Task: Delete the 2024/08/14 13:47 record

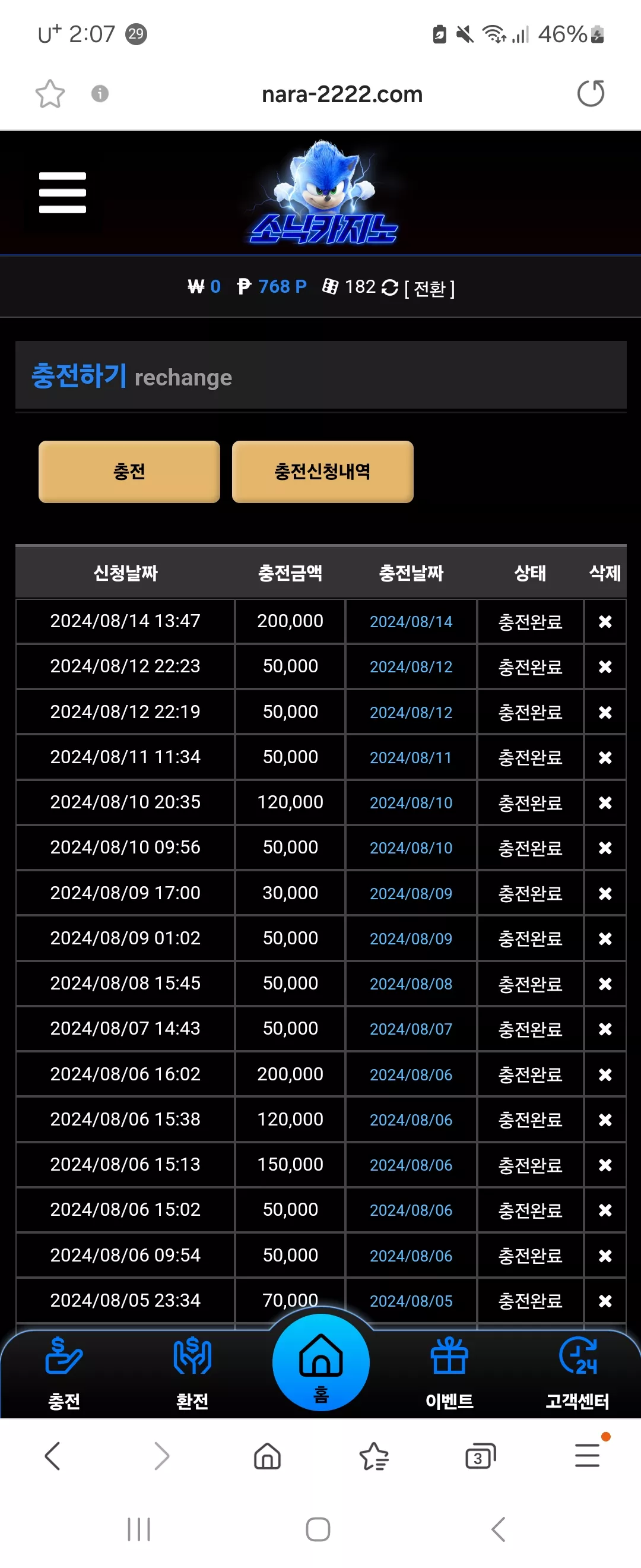Action: (x=605, y=621)
